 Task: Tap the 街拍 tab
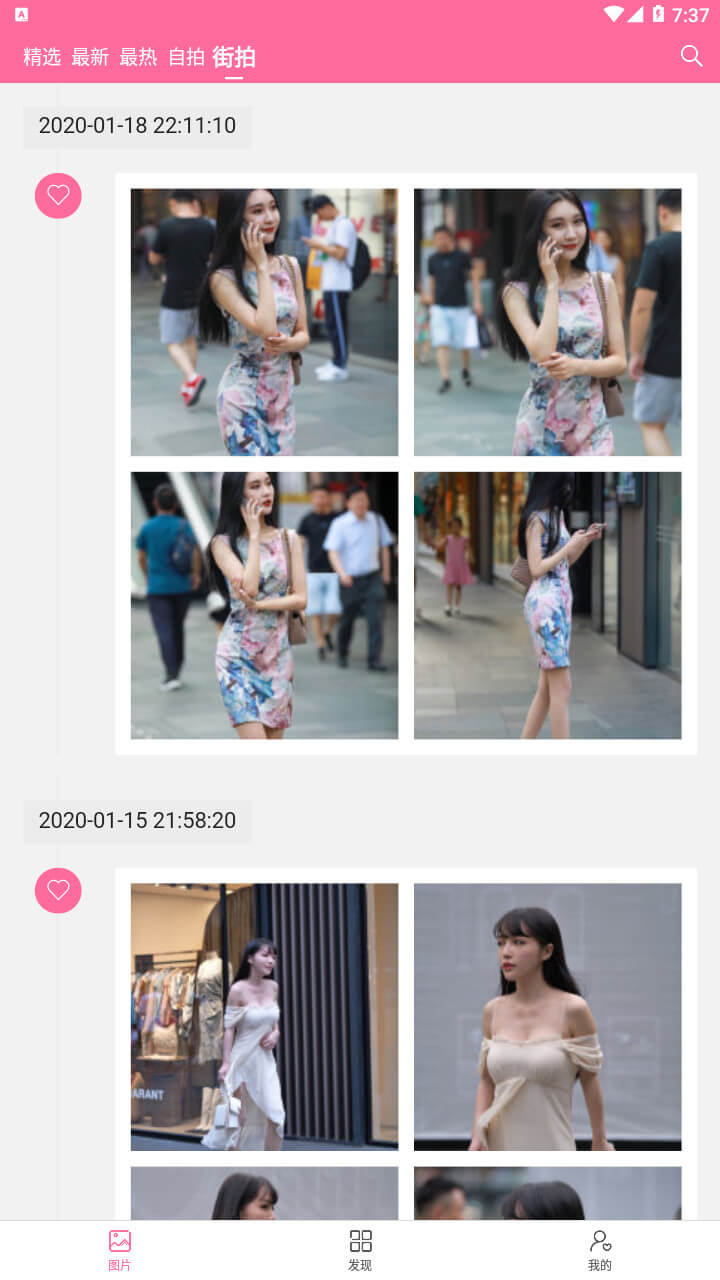[x=234, y=57]
